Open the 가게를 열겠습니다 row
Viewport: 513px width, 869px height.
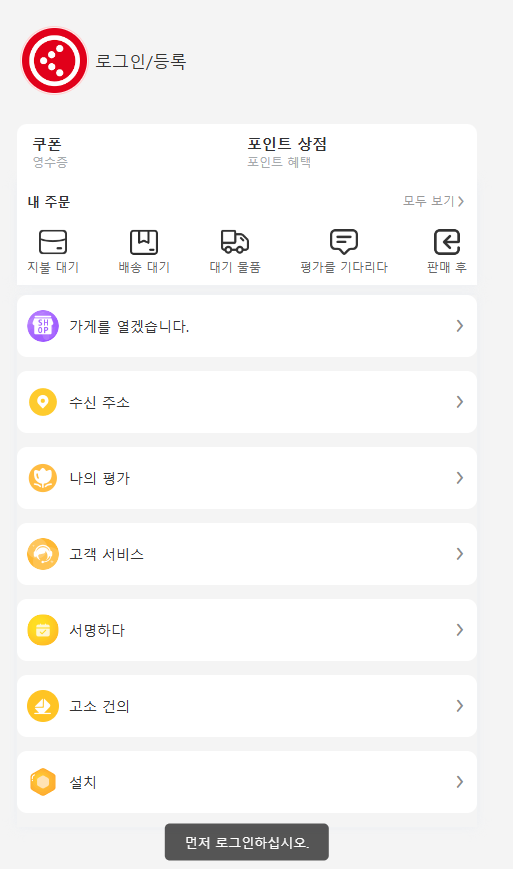point(247,326)
